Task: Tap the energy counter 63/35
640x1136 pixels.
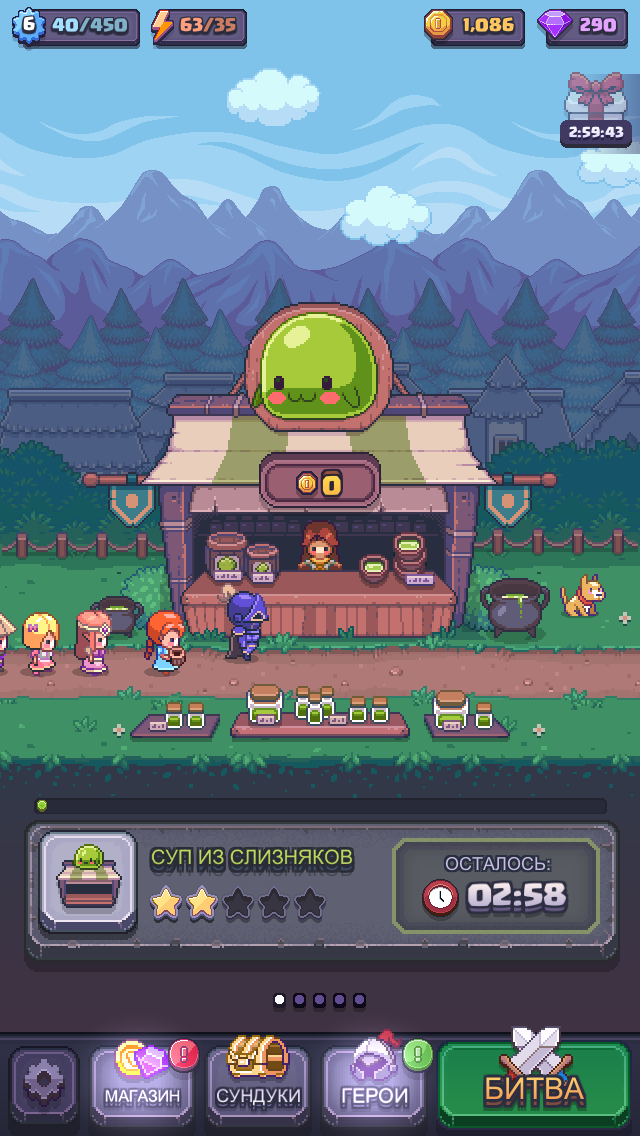Action: (198, 25)
